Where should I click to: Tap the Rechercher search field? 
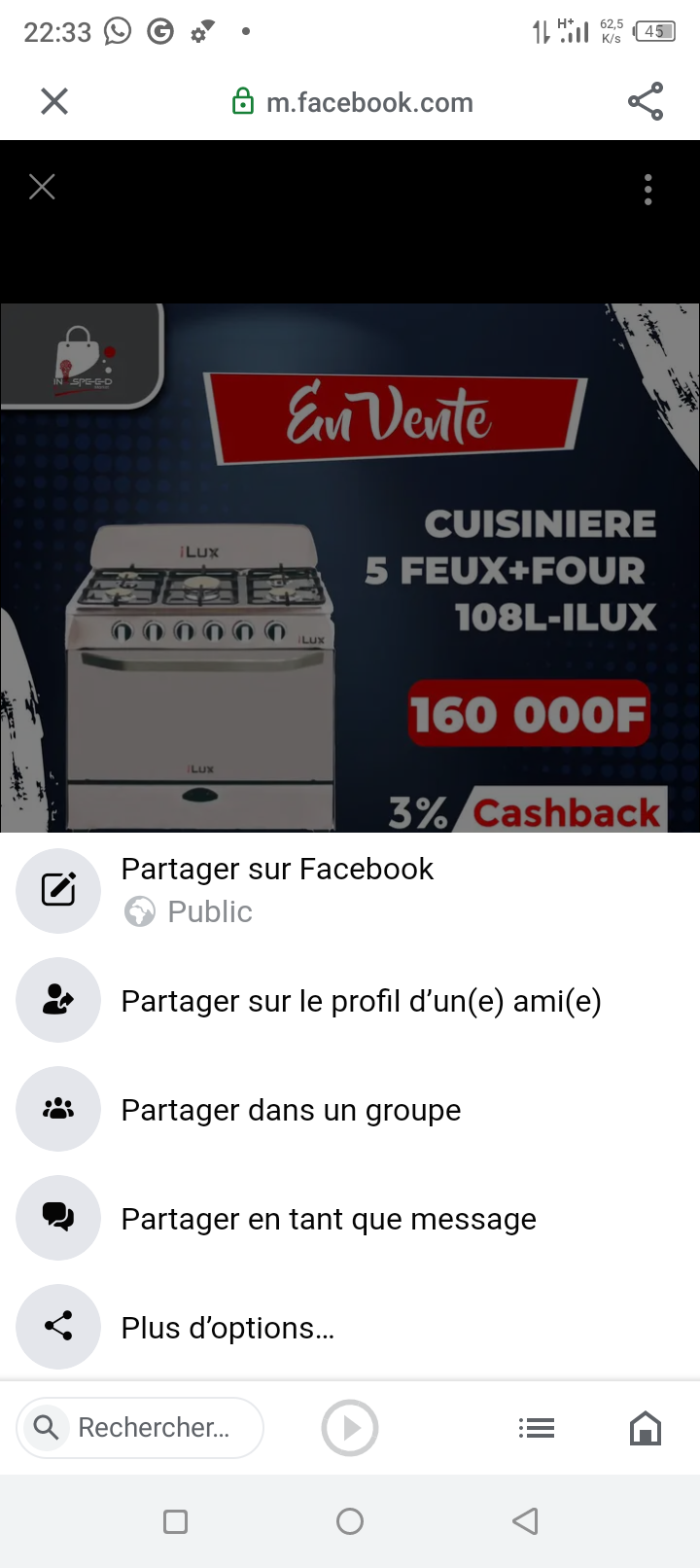click(140, 1428)
